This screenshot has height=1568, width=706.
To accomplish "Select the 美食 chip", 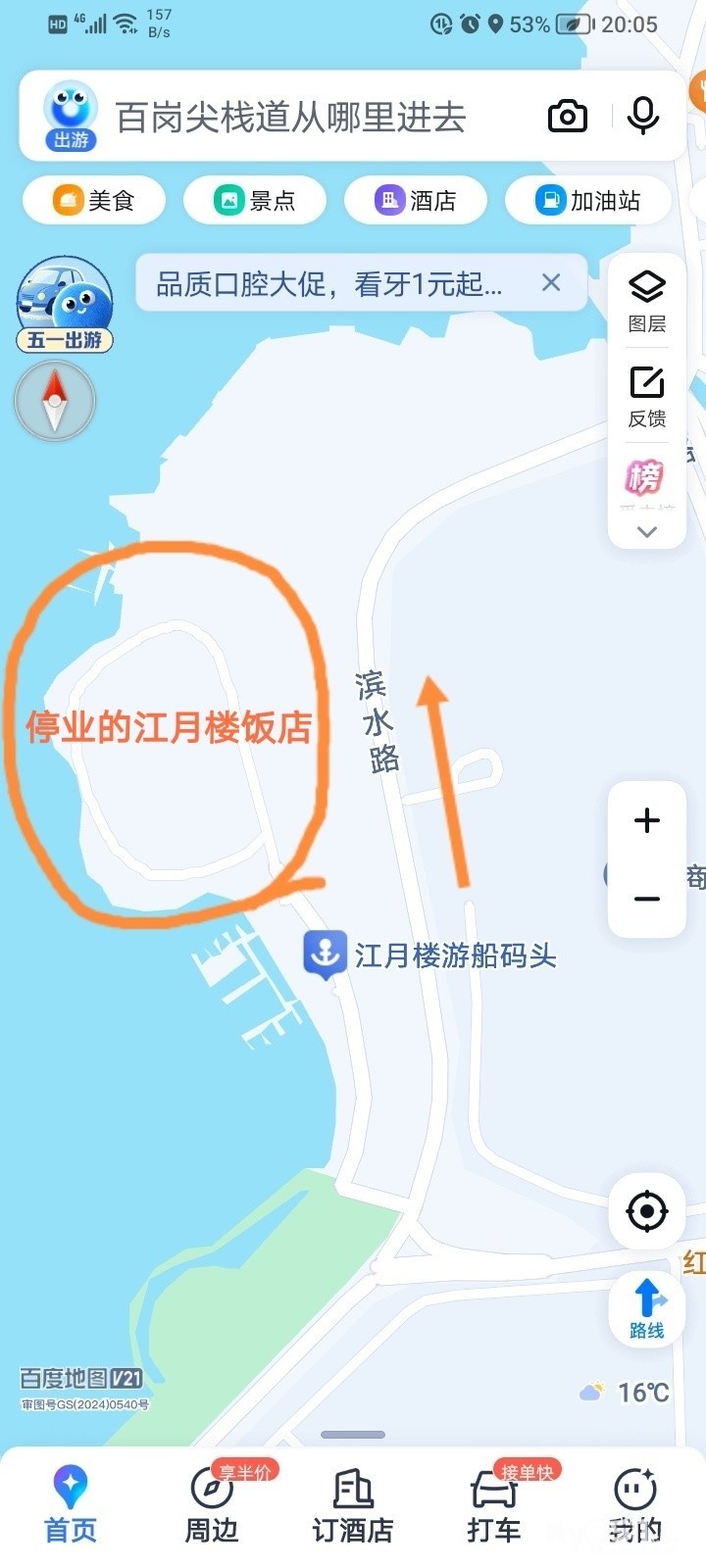I will (x=94, y=201).
